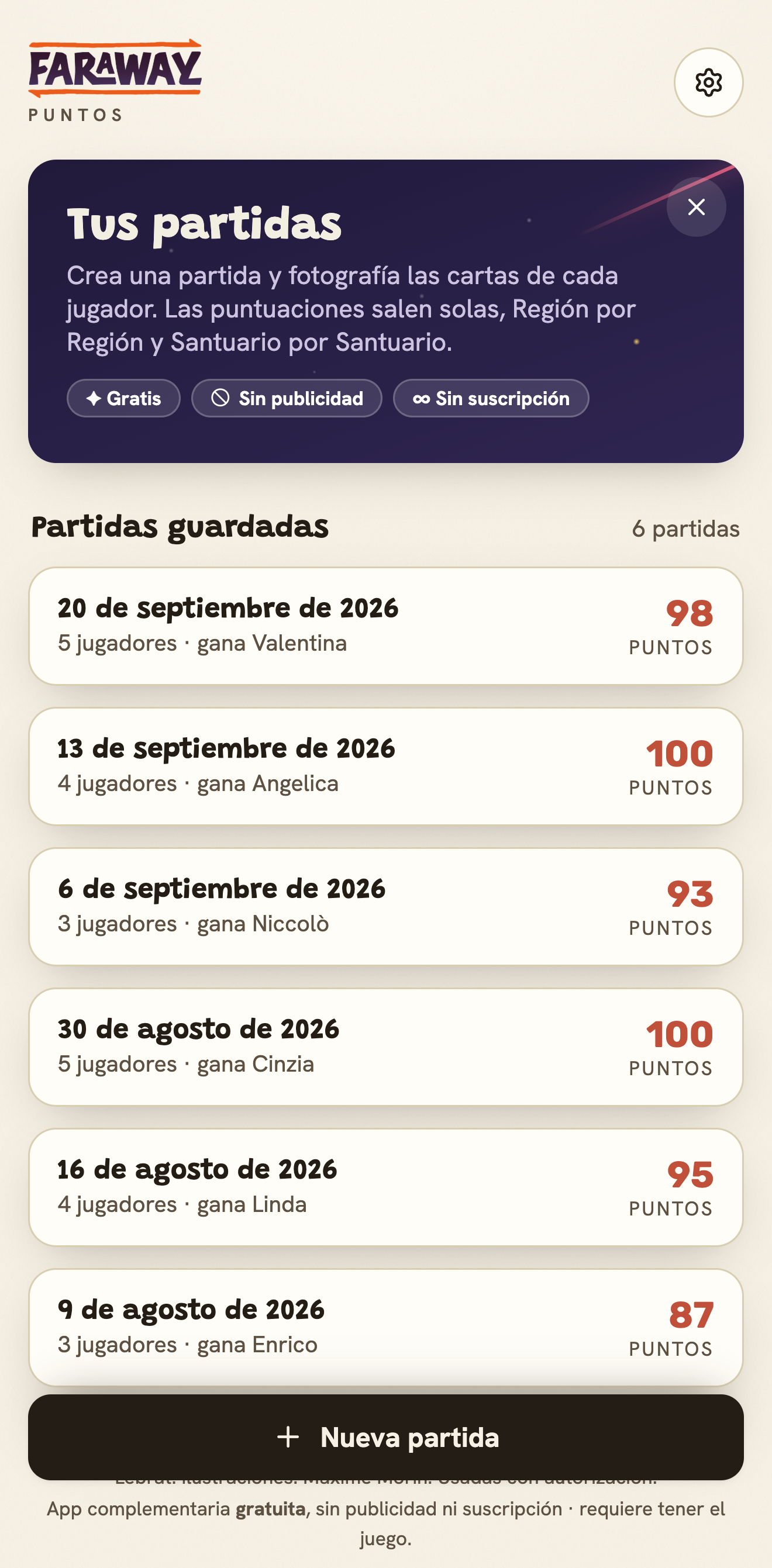Open the settings gear
772x1568 pixels.
point(708,82)
